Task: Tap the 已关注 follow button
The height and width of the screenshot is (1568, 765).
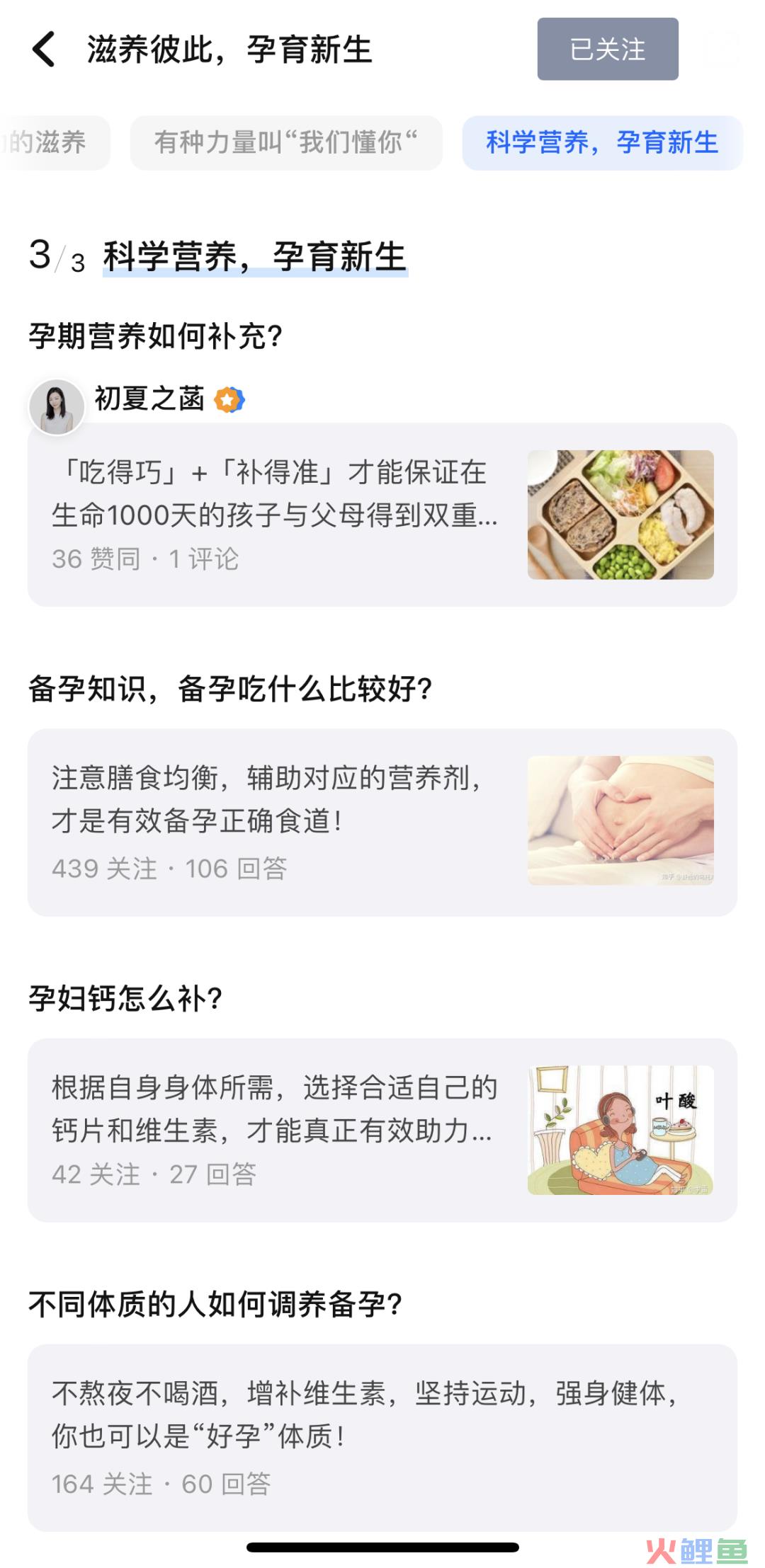Action: (x=608, y=49)
